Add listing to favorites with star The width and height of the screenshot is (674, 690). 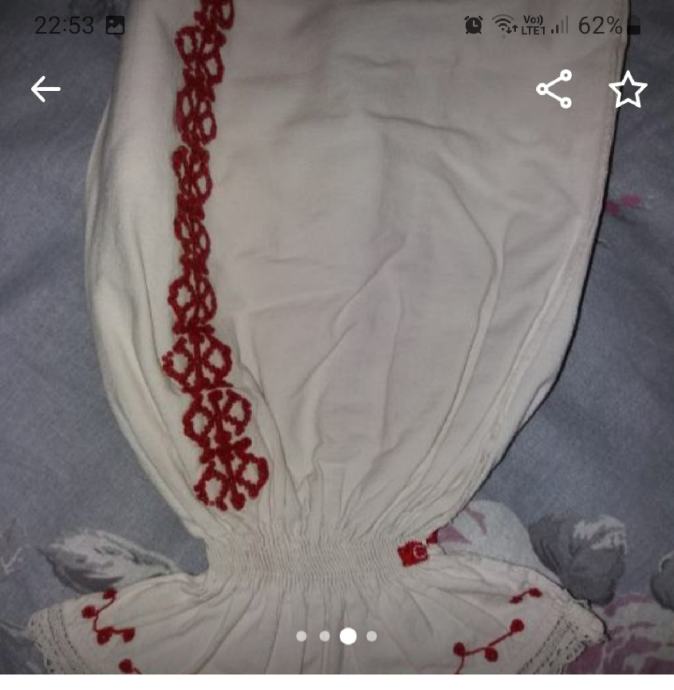628,90
